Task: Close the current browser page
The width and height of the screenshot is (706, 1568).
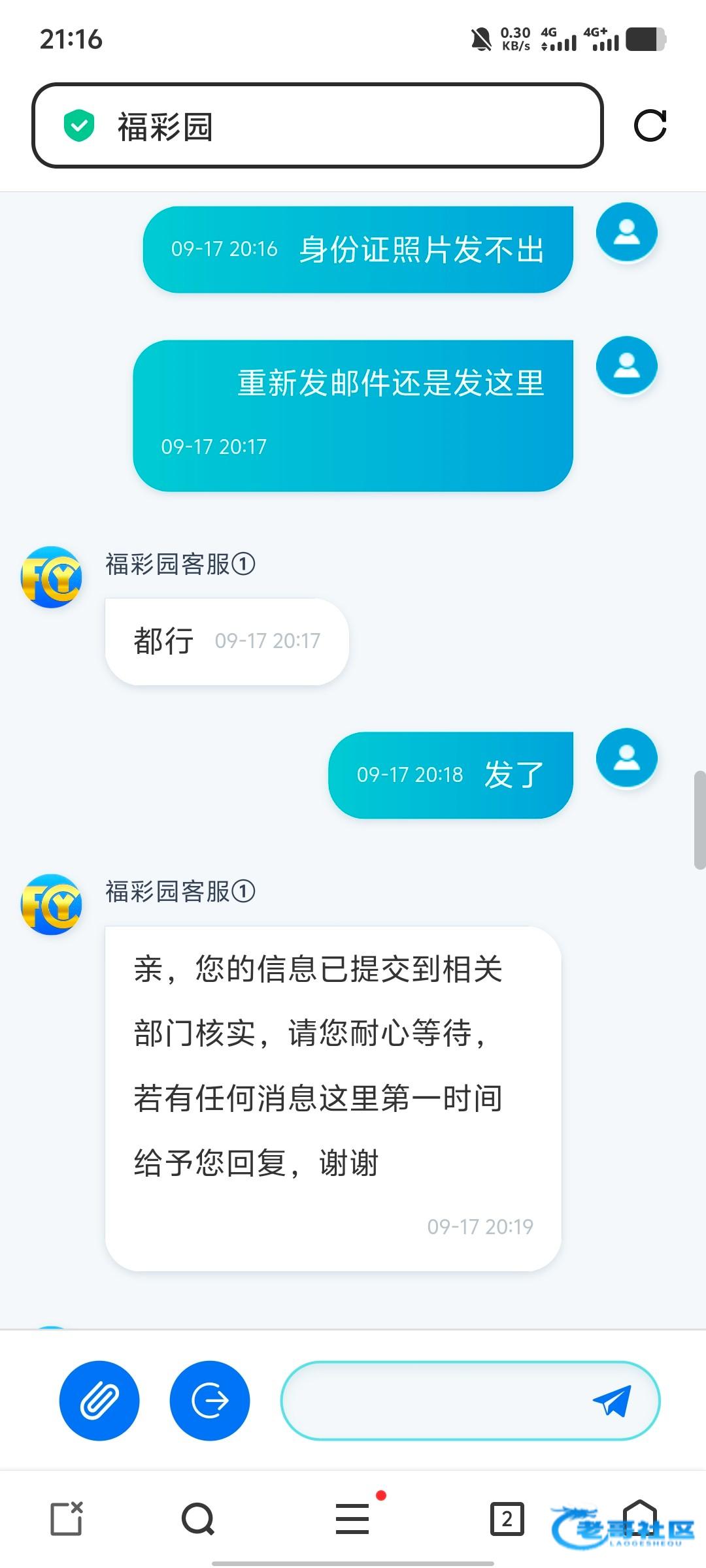Action: pyautogui.click(x=67, y=1519)
